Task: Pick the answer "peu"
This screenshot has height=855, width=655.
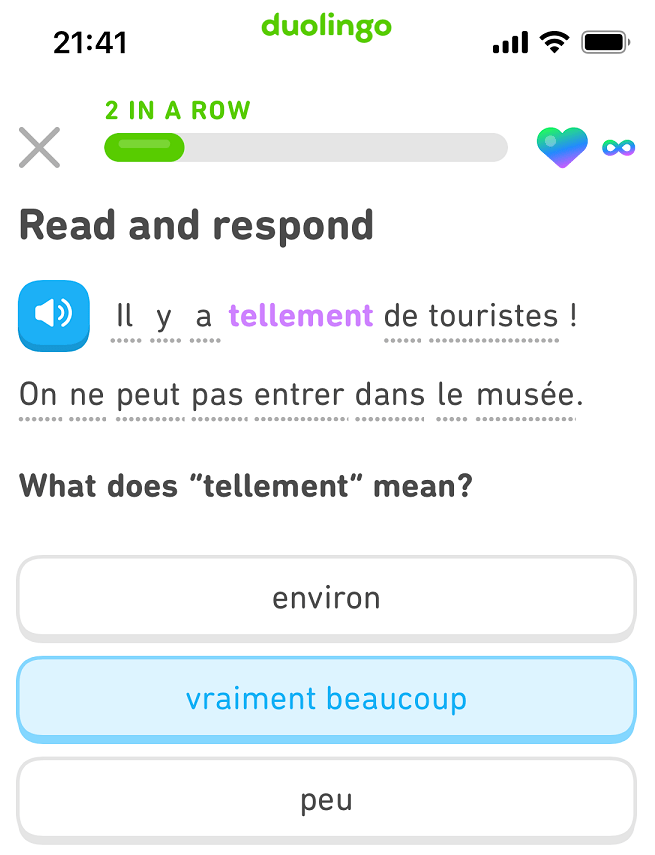Action: tap(326, 800)
